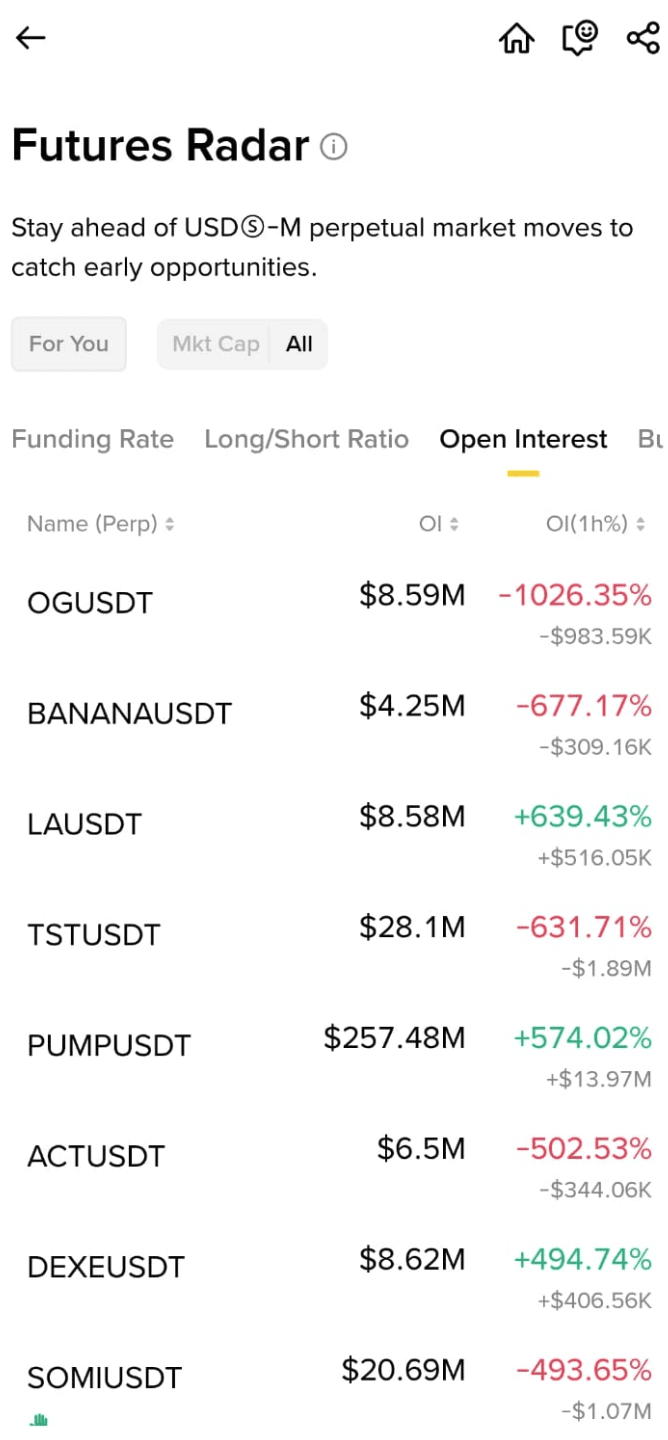Open the feedback chat icon
Image resolution: width=668 pixels, height=1440 pixels.
tap(580, 39)
